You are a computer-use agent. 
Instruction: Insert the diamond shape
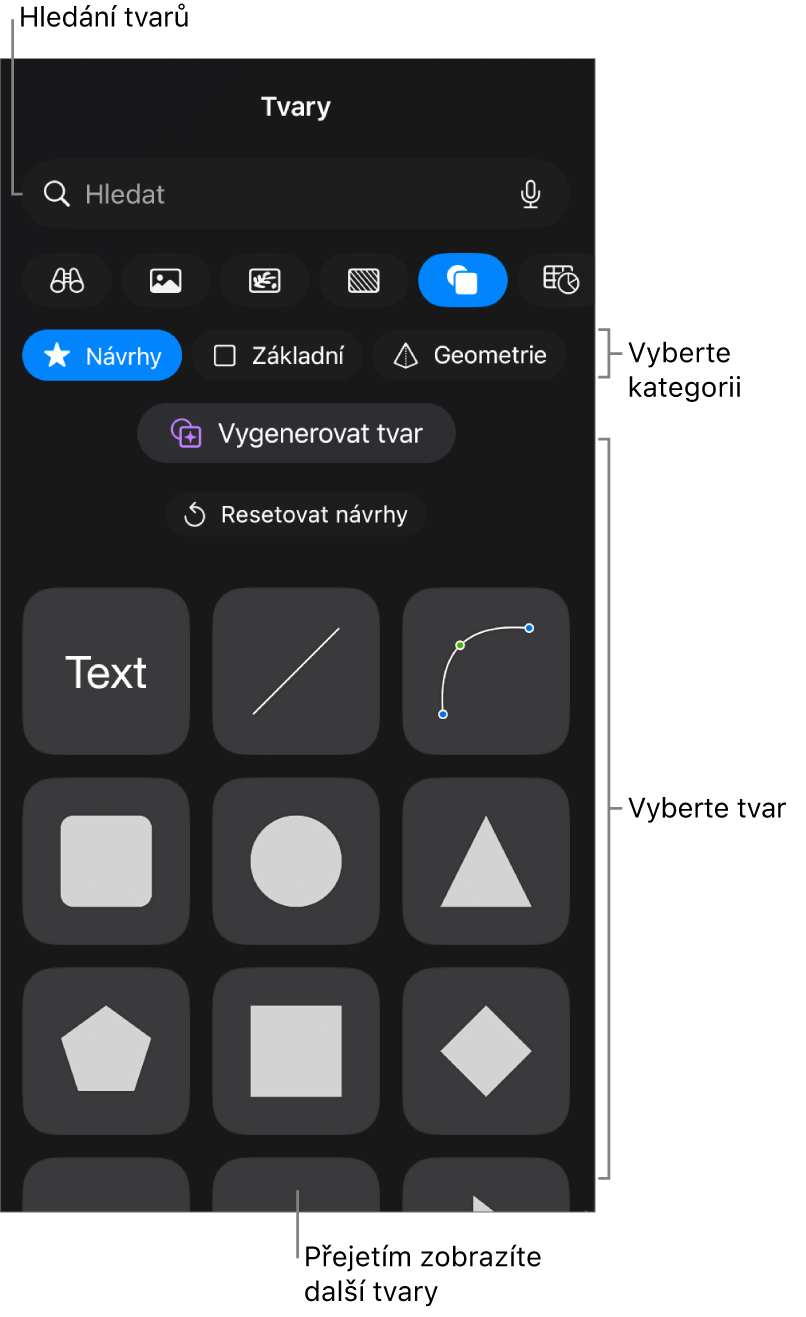[486, 1051]
